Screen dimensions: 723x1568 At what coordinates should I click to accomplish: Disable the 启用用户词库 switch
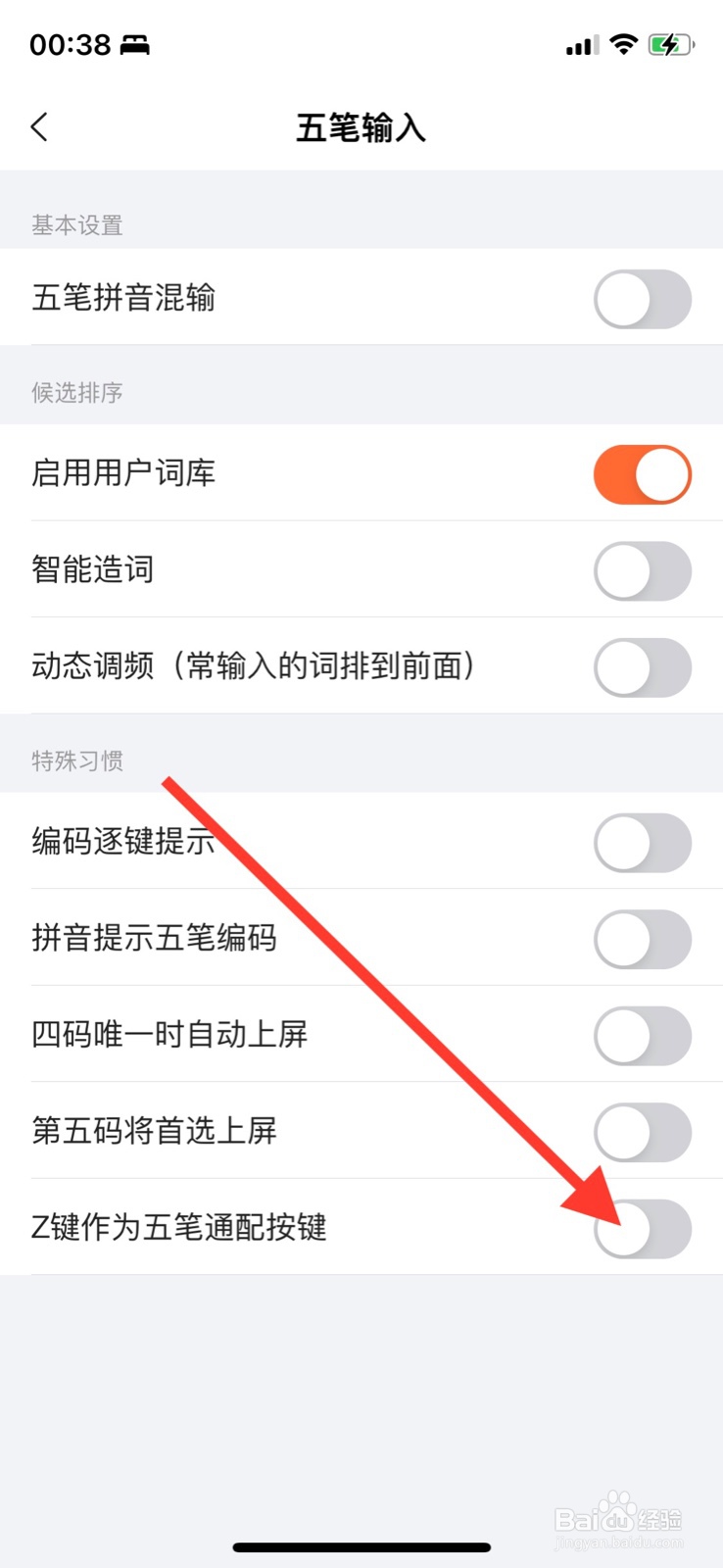[x=642, y=473]
